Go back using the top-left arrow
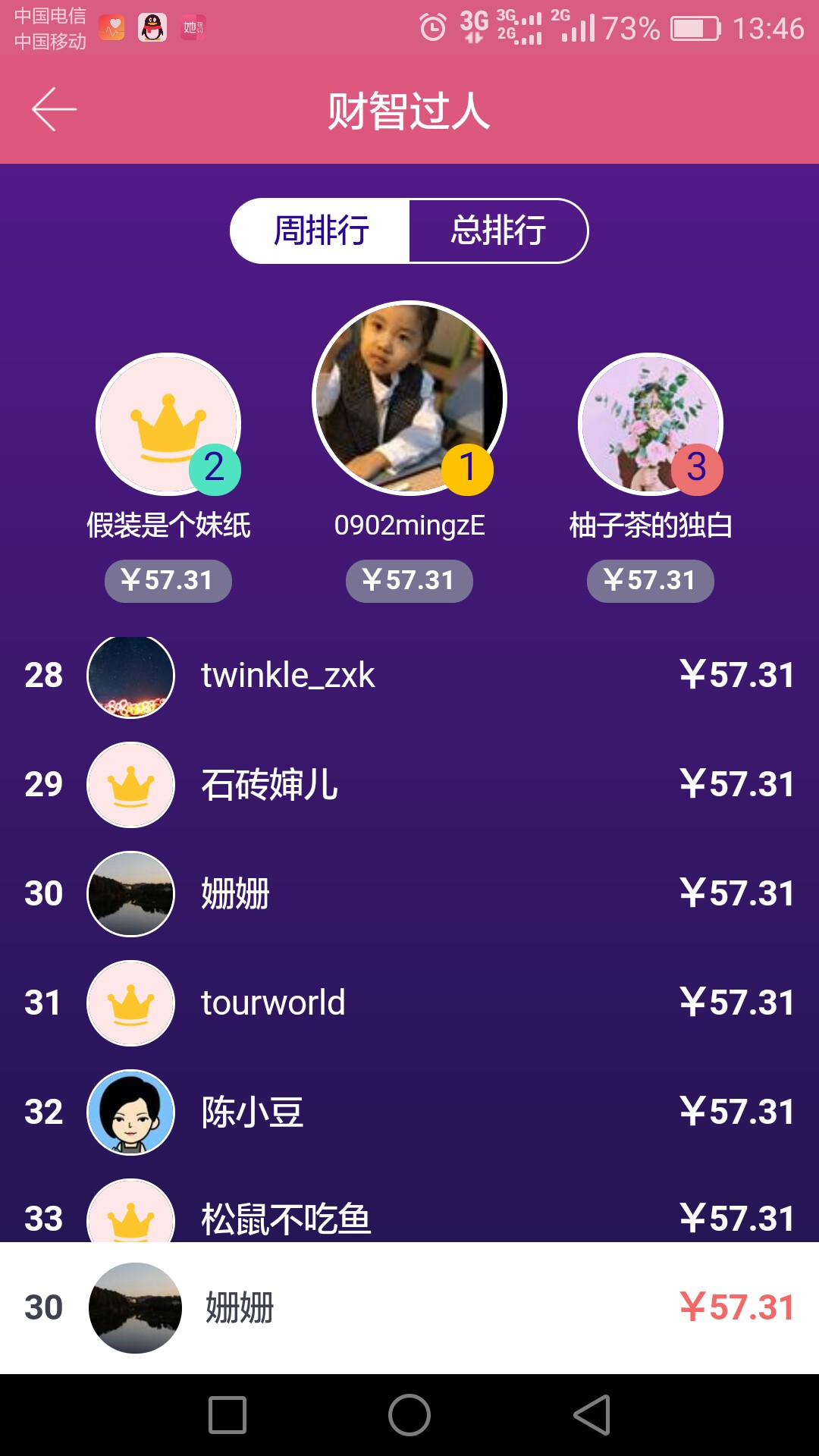Screen dimensions: 819x1456 coord(54,109)
